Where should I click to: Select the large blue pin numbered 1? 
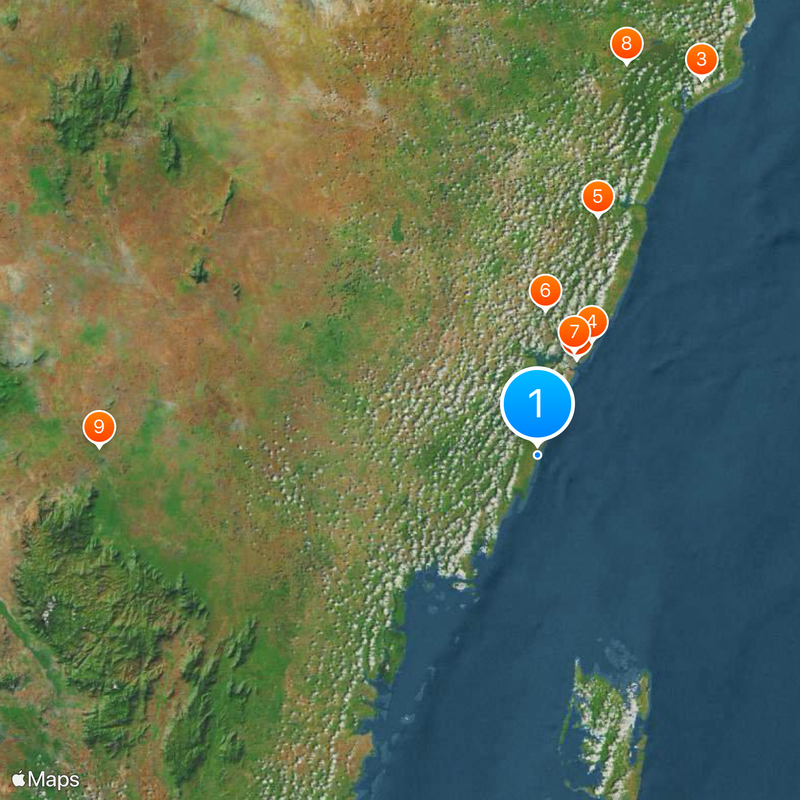click(x=537, y=404)
